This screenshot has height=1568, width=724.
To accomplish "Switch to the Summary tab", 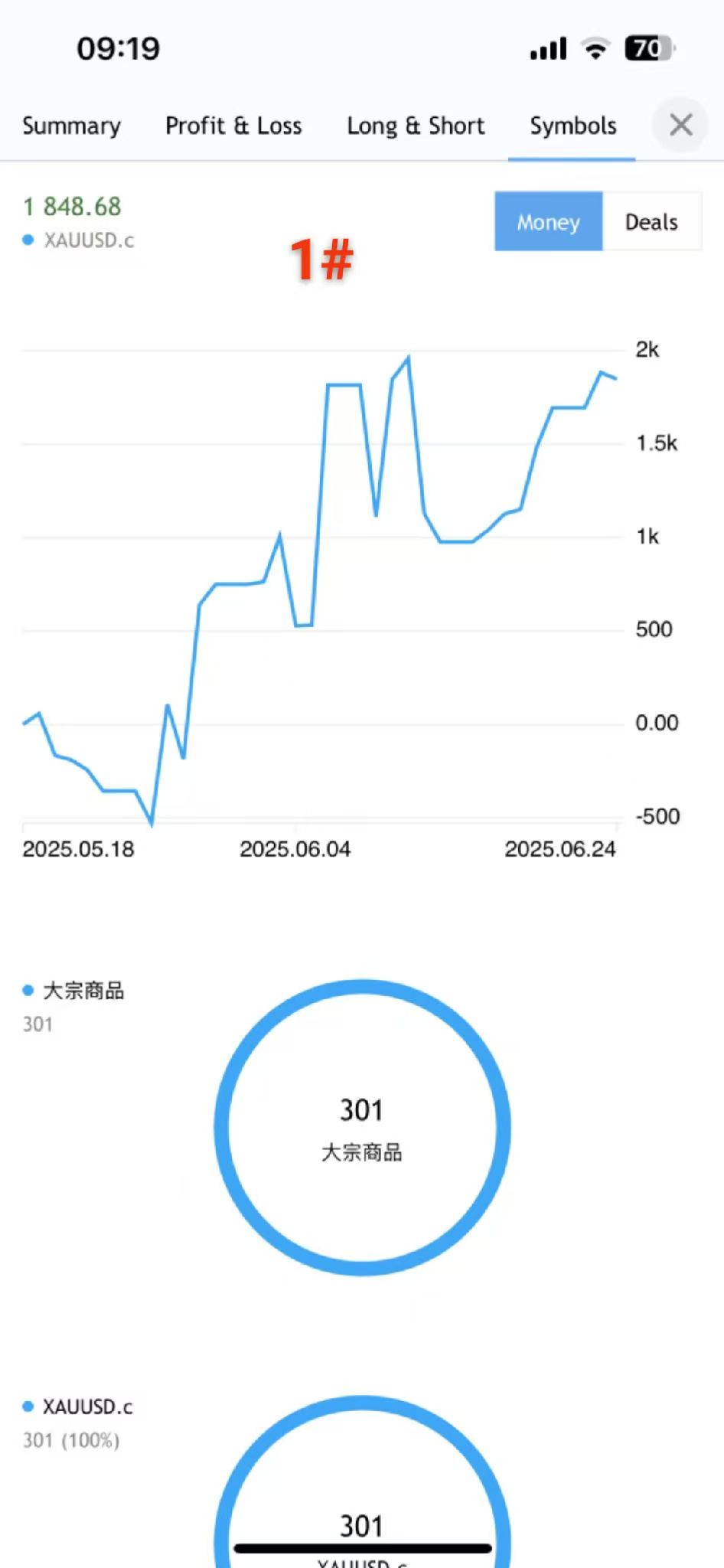I will click(x=71, y=126).
